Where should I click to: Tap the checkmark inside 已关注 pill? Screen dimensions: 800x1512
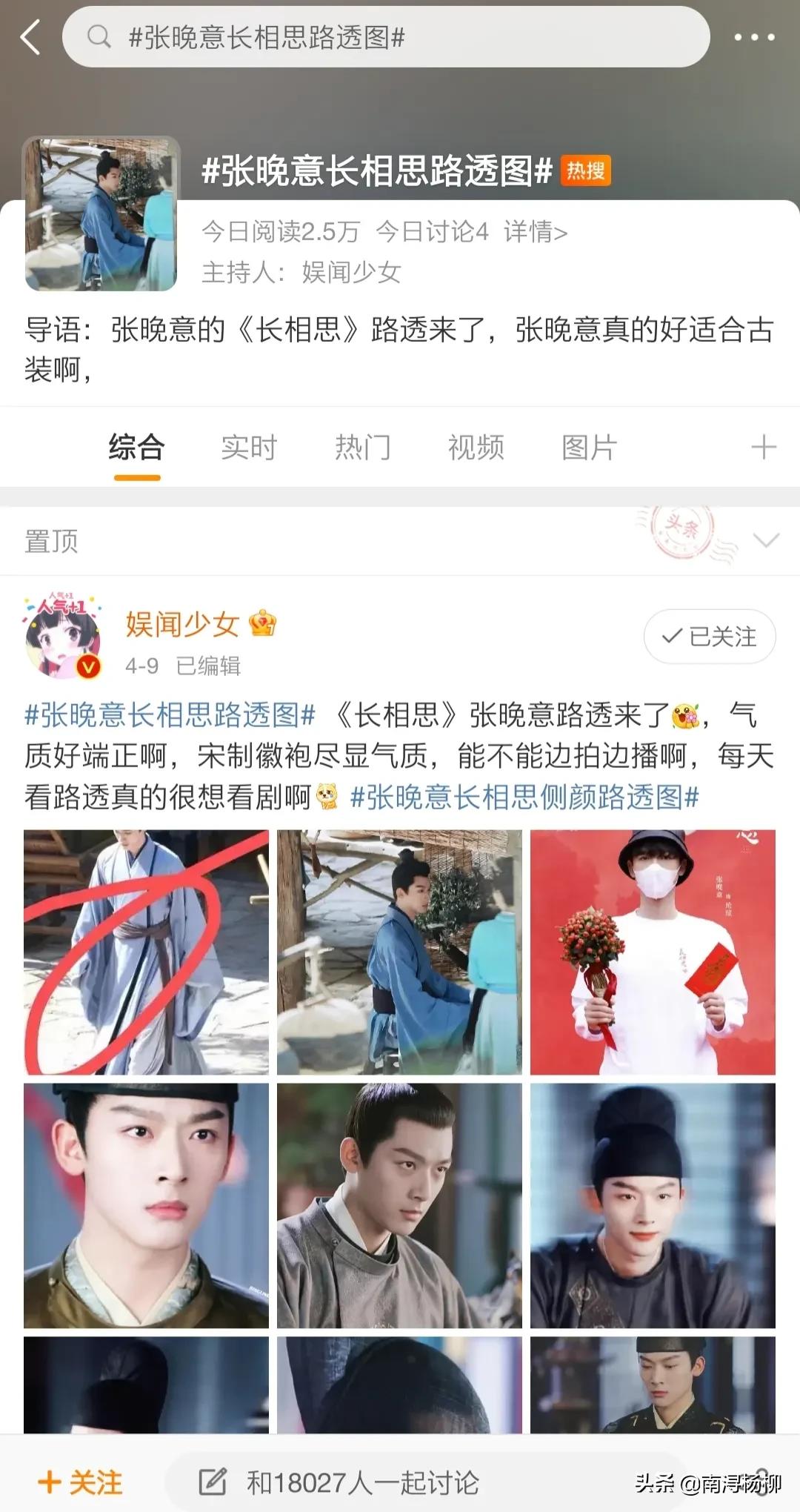point(671,636)
